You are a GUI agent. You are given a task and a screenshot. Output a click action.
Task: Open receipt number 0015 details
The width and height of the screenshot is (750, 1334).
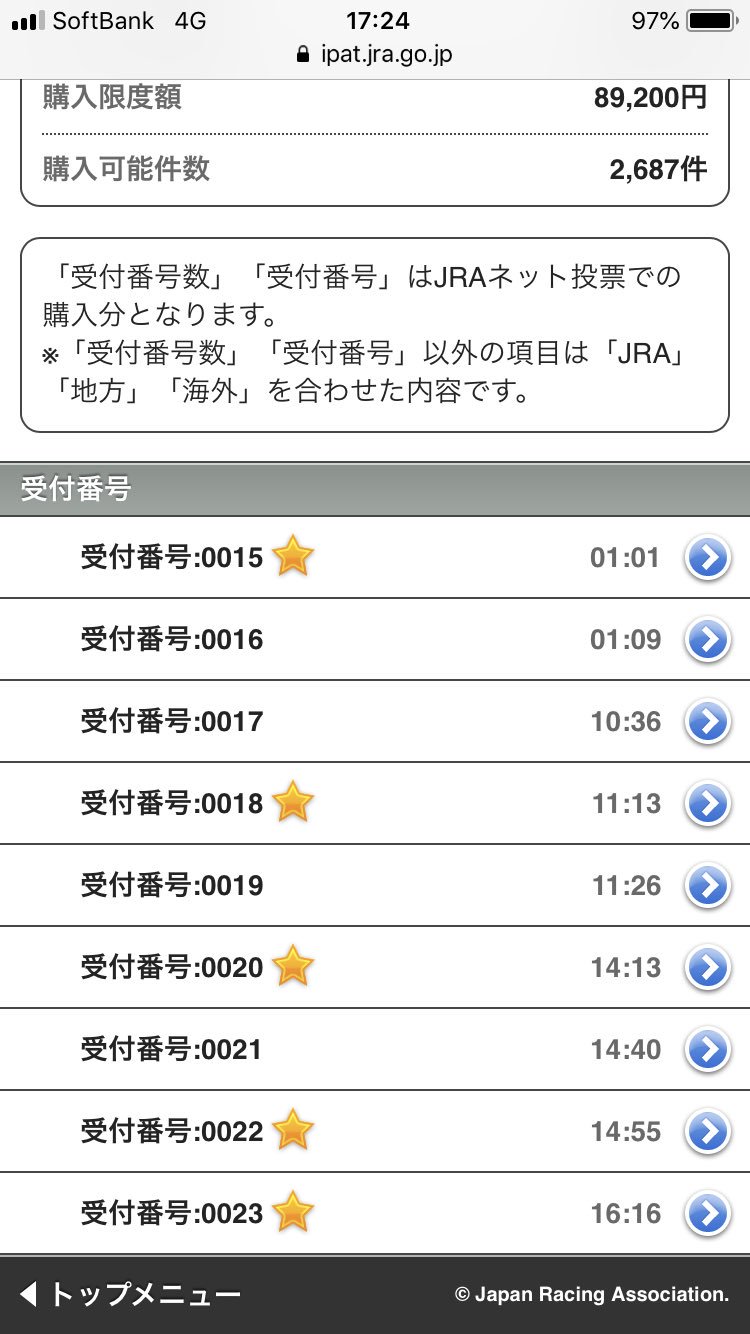375,557
